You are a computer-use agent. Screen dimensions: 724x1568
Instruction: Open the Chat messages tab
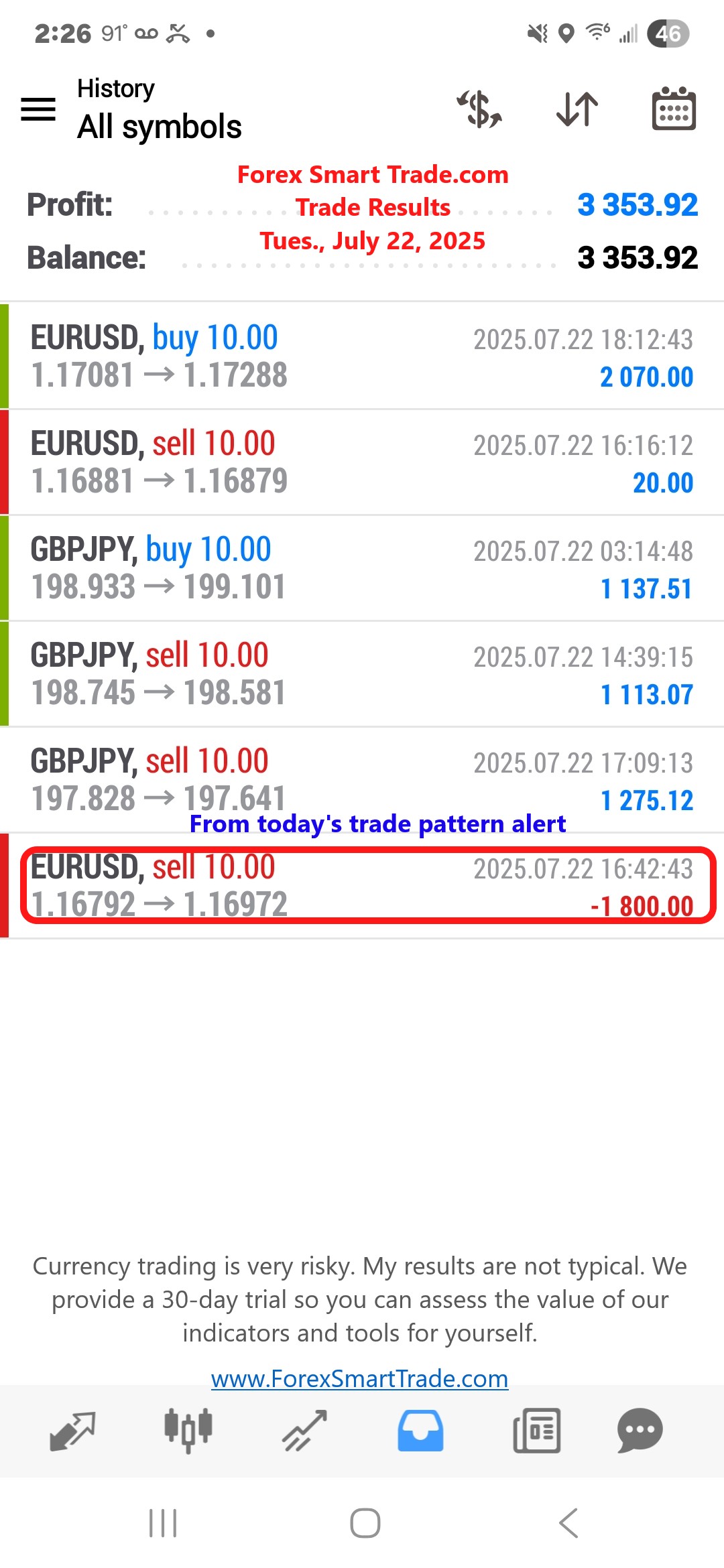[640, 1431]
